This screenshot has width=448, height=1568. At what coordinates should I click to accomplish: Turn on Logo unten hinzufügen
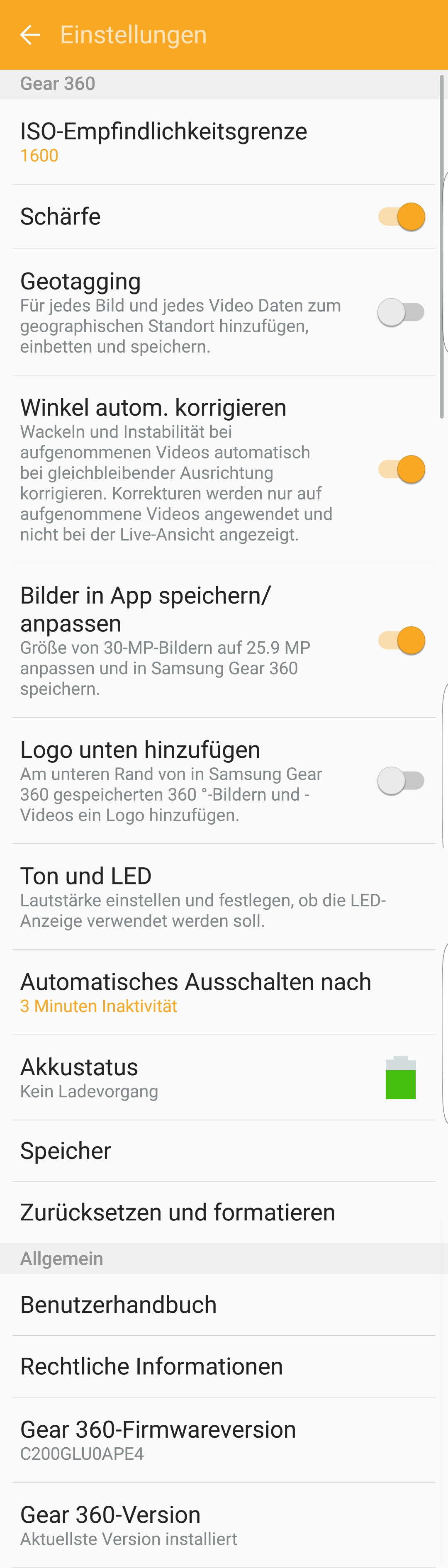[401, 781]
